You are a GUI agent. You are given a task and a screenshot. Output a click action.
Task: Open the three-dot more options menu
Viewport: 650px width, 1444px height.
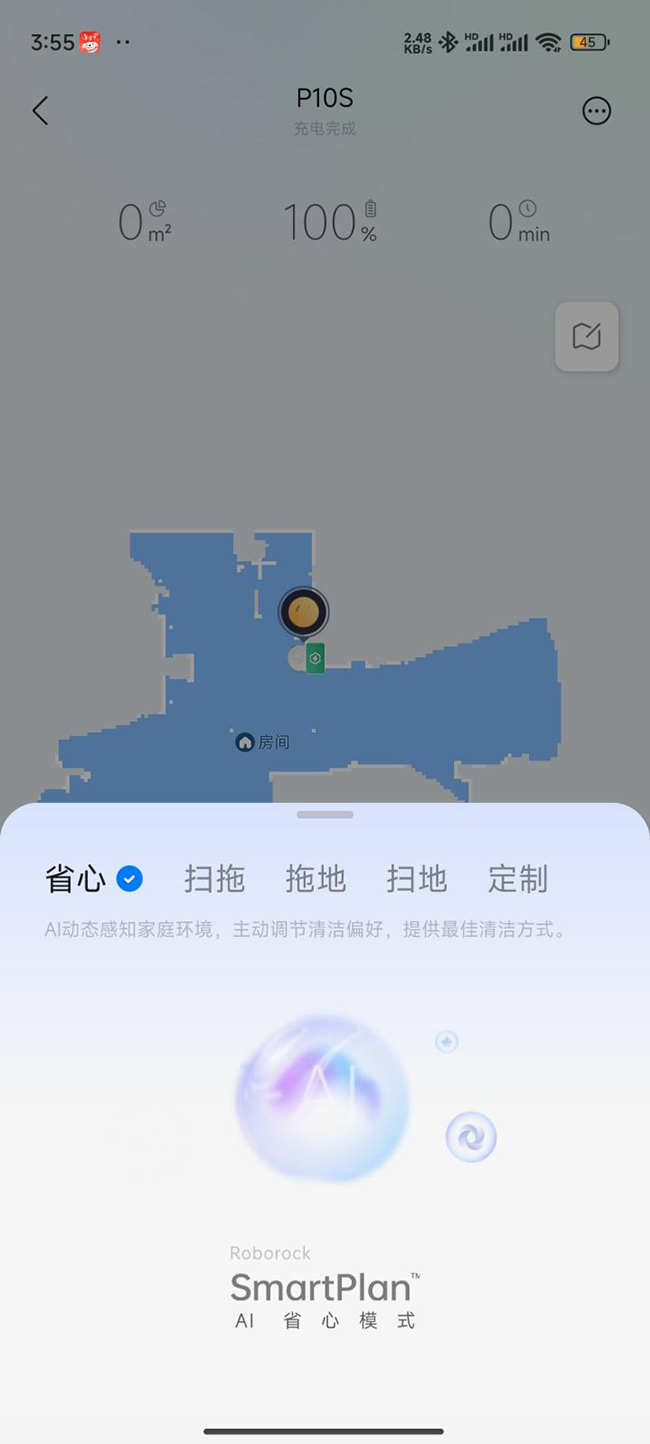coord(597,111)
